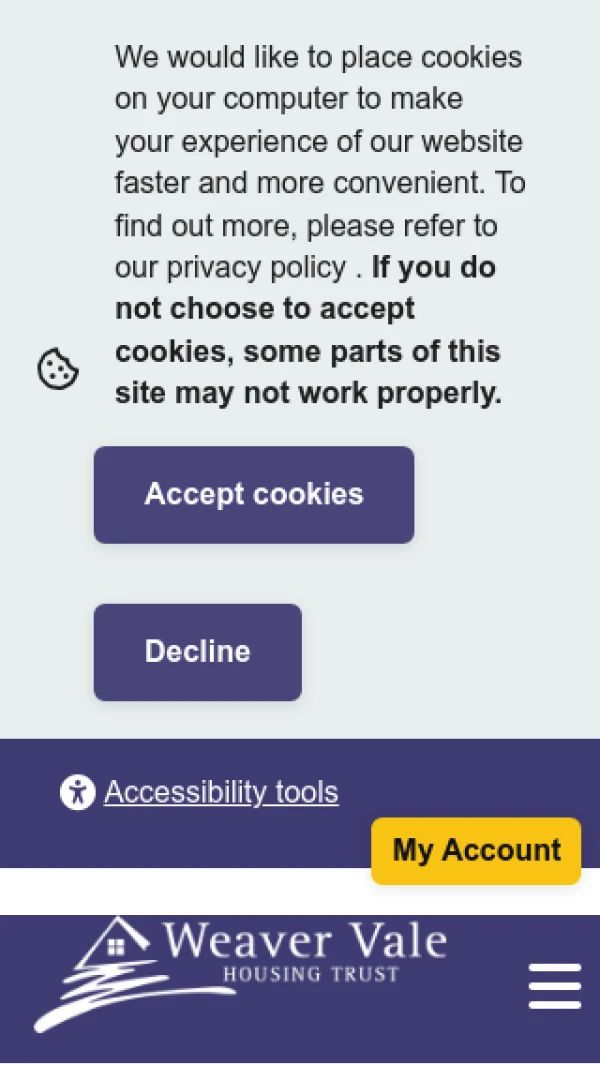Viewport: 600px width, 1065px height.
Task: Tap the Weaver Vale Housing Trust logo
Action: click(241, 975)
